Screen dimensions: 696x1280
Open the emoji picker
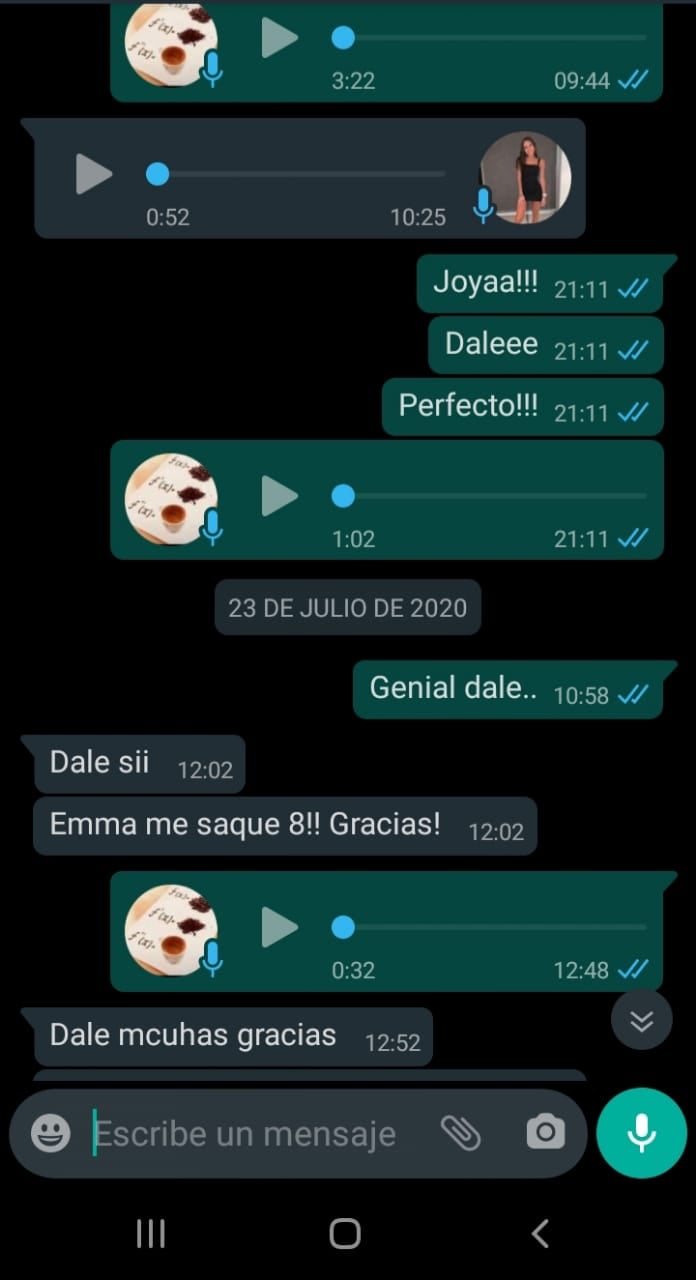51,1133
